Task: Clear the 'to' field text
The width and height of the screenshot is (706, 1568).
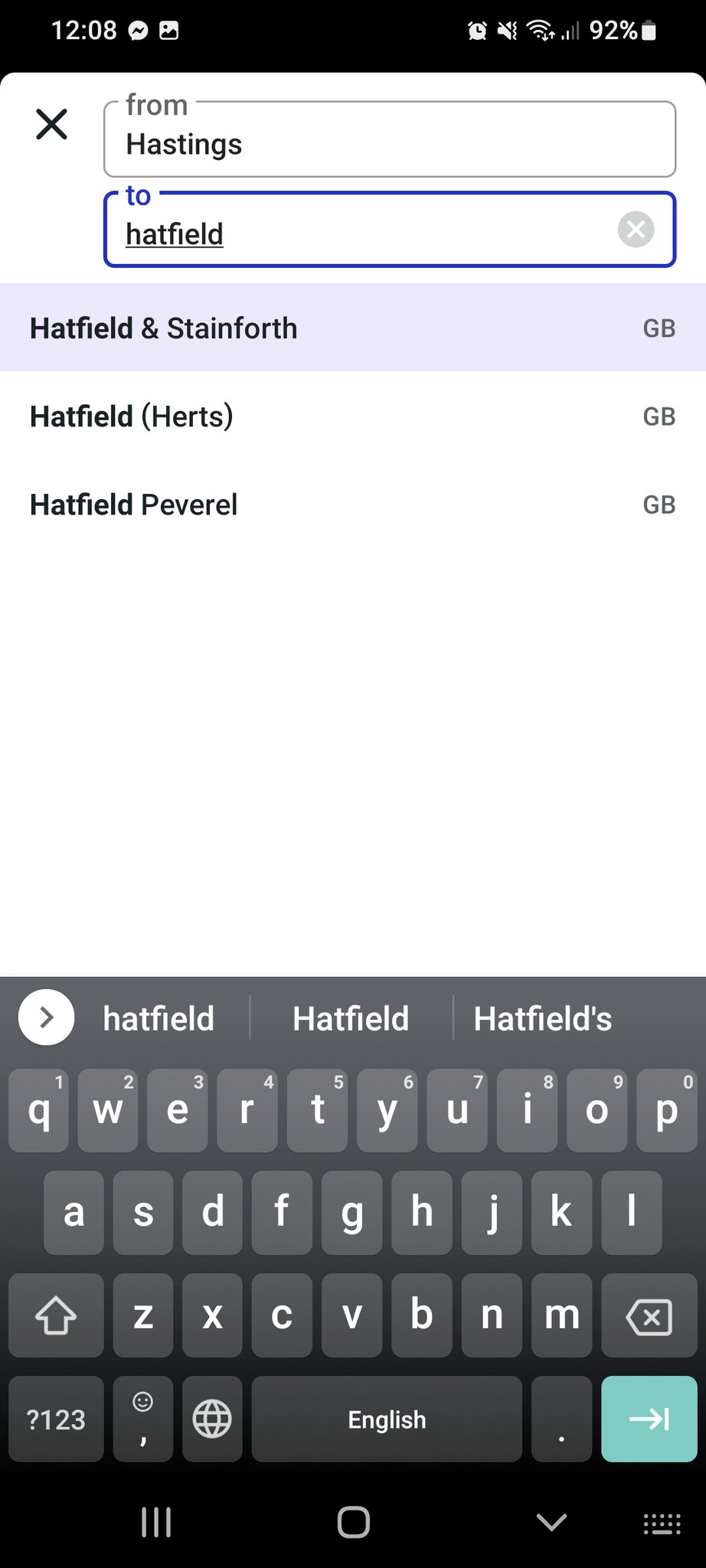Action: 636,229
